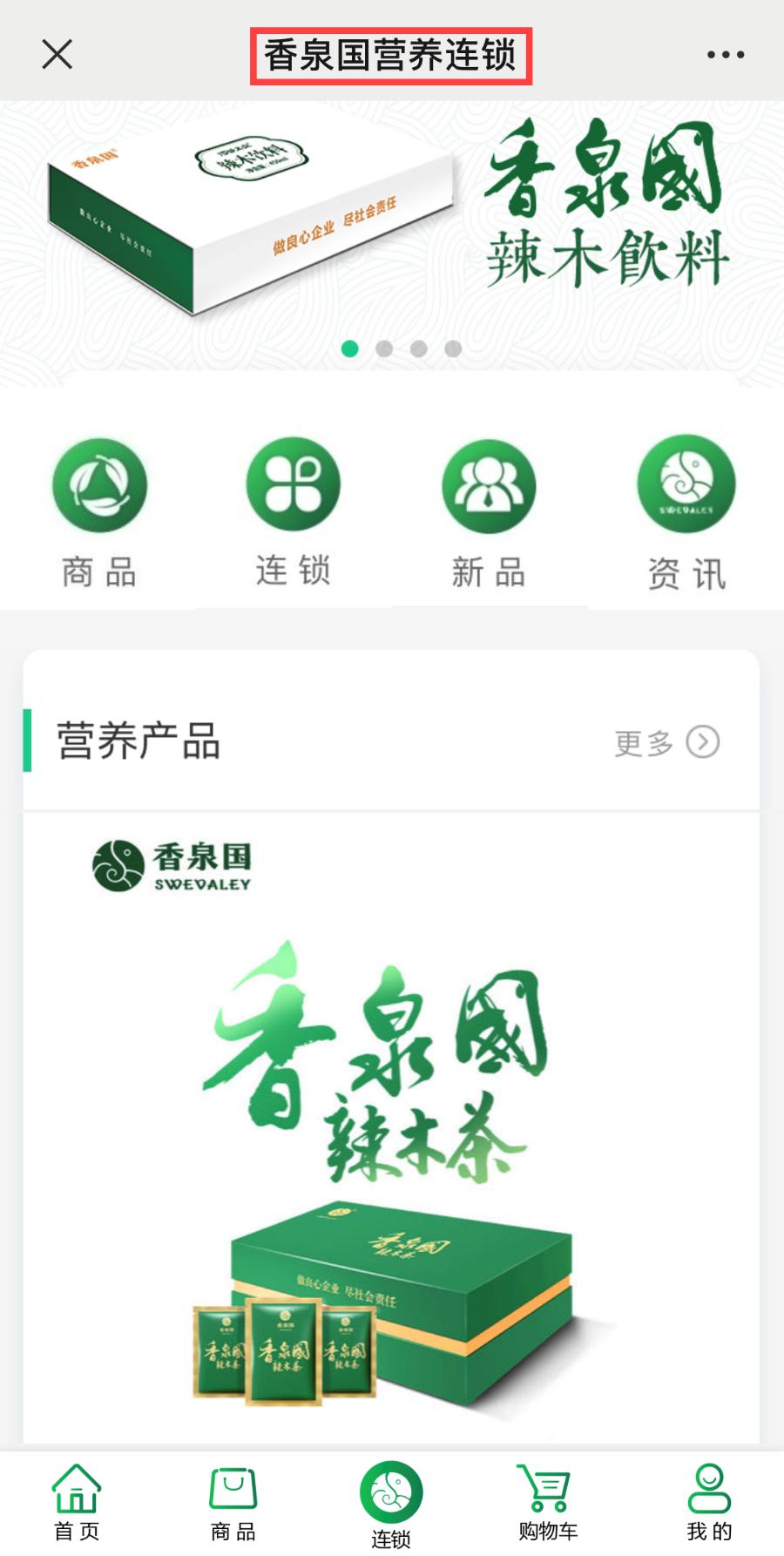Select the 连锁 four-leaf icon

(292, 485)
